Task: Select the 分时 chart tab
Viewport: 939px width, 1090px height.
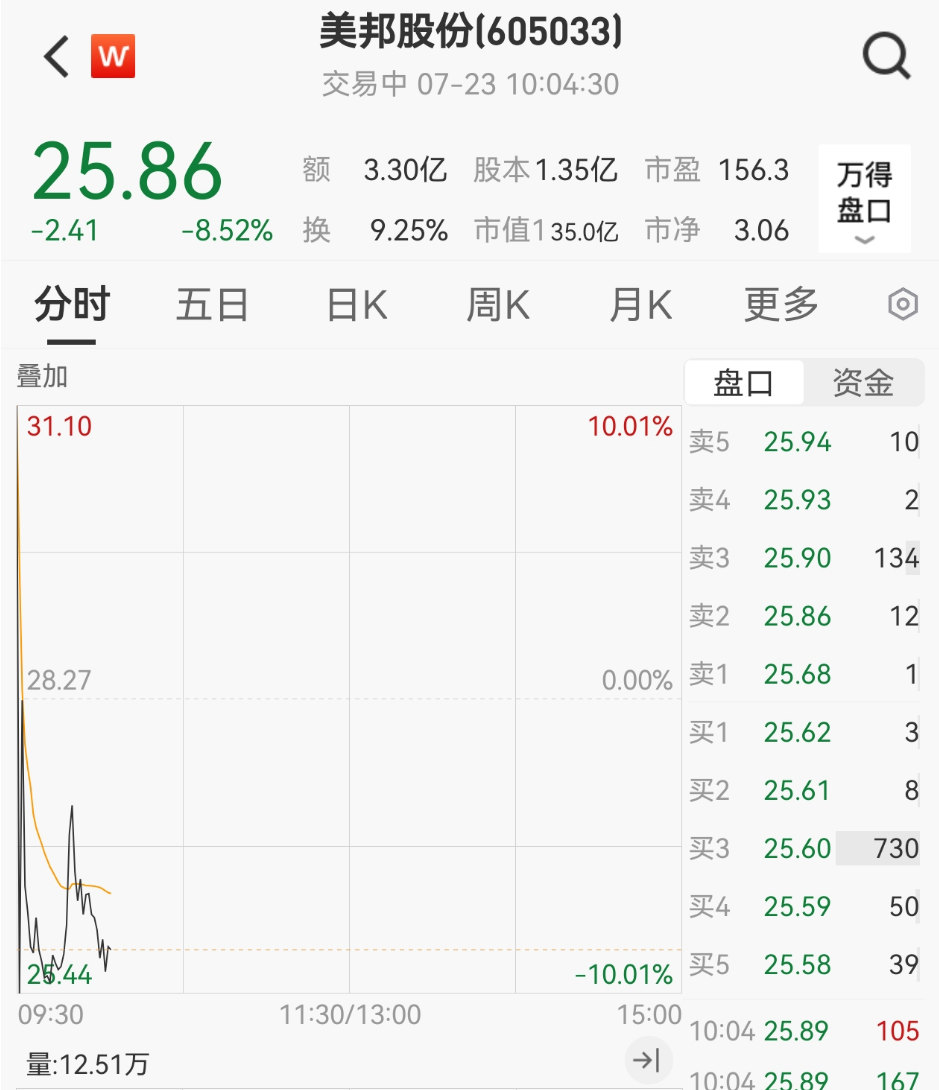Action: pyautogui.click(x=71, y=305)
